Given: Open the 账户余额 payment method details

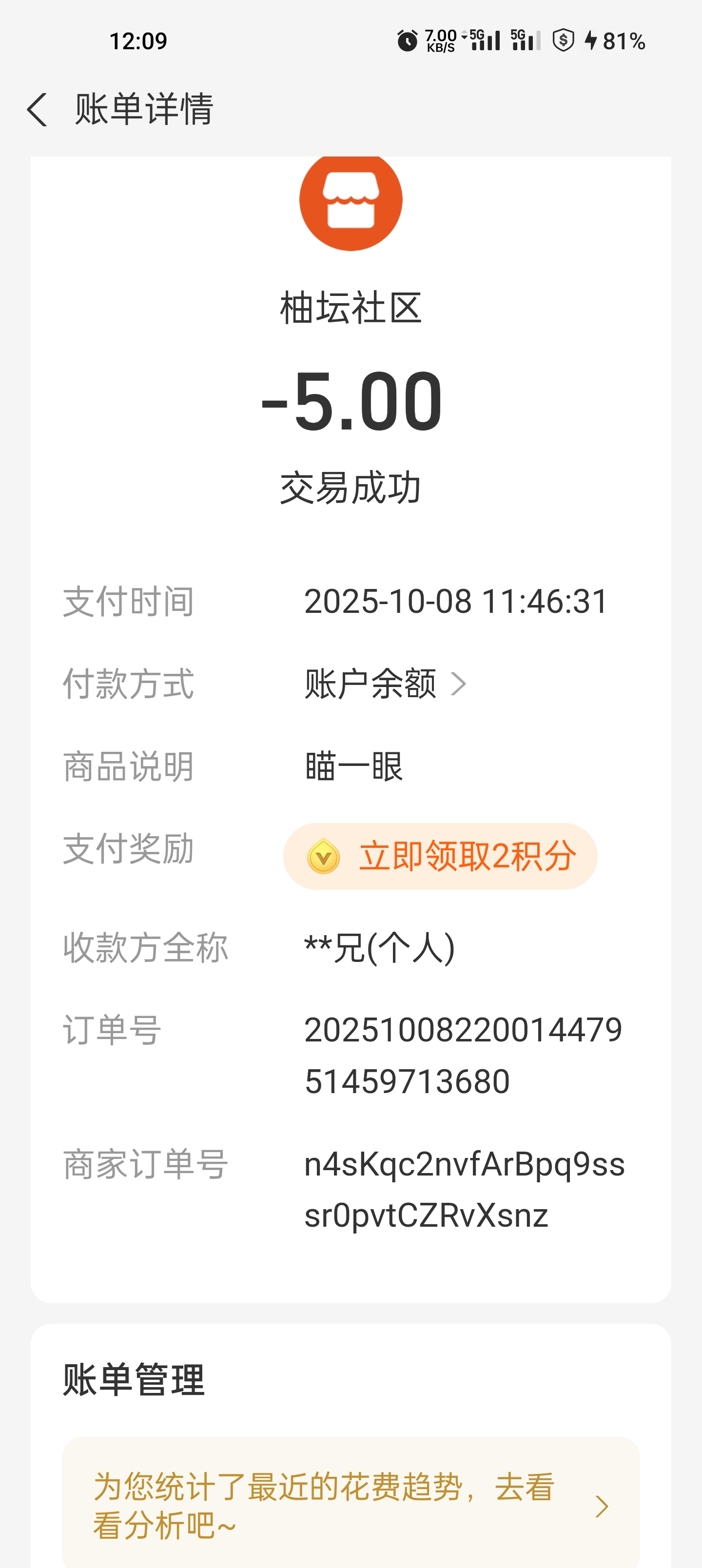Looking at the screenshot, I should coord(385,684).
